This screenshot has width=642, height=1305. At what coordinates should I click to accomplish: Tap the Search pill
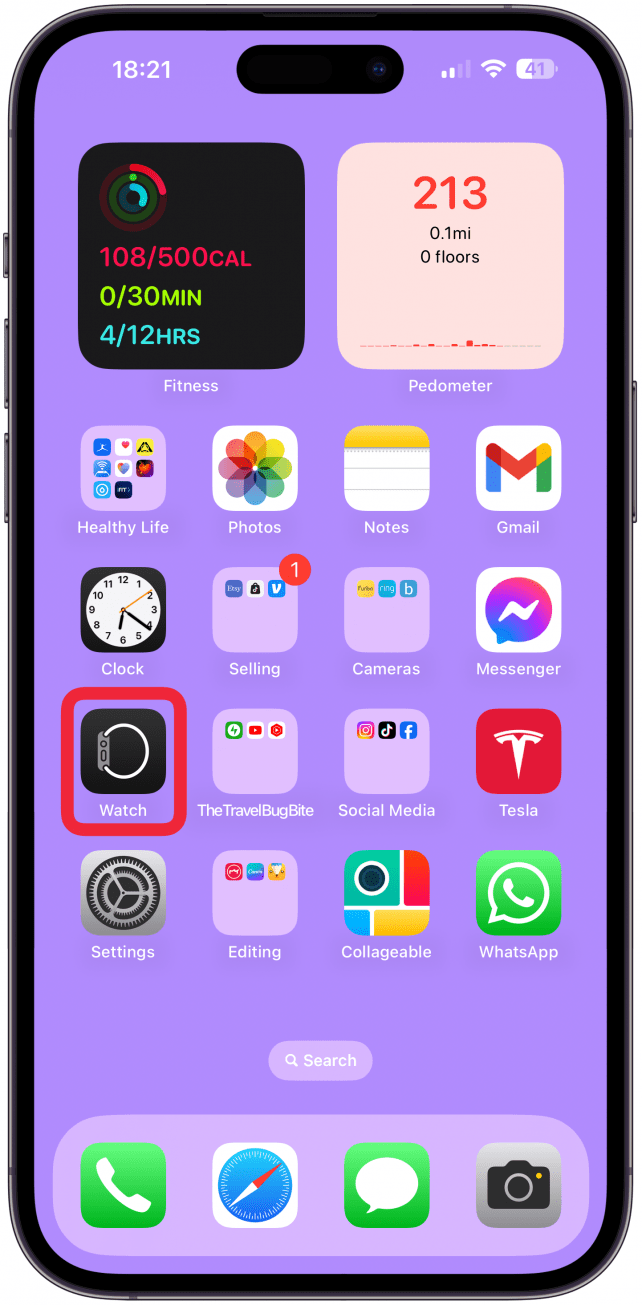tap(320, 1060)
